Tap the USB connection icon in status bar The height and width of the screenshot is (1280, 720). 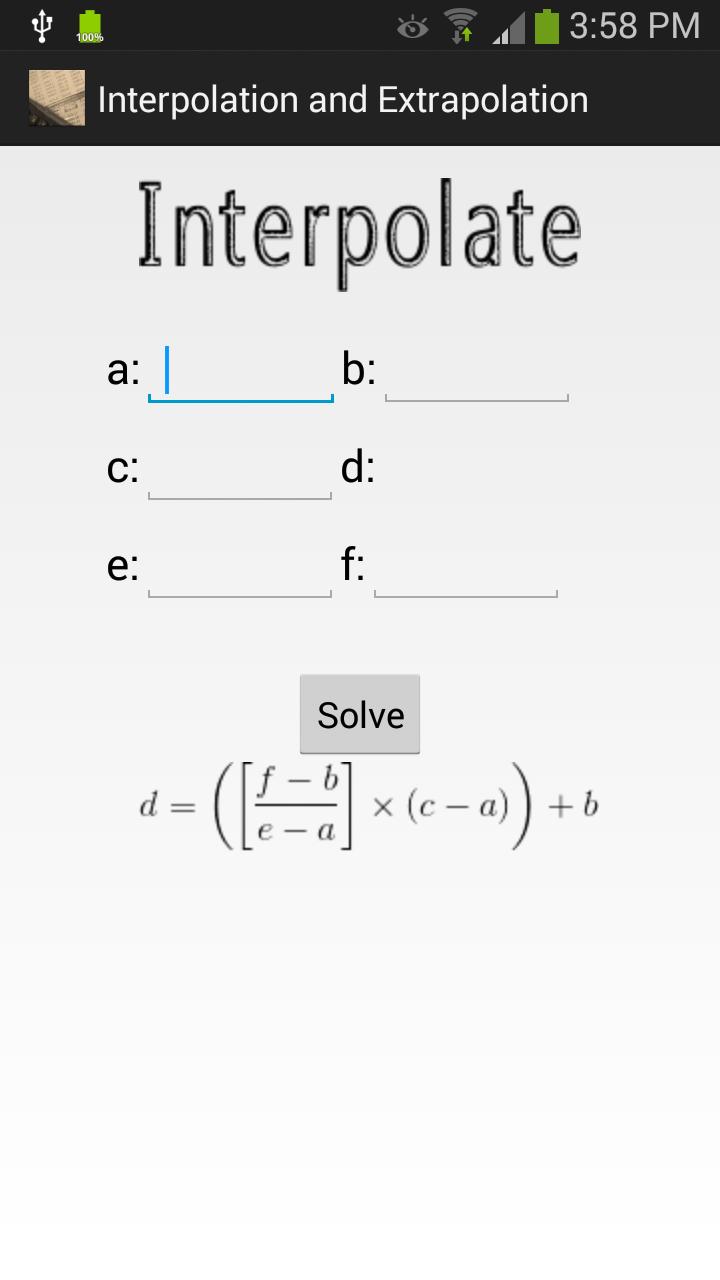(x=40, y=25)
